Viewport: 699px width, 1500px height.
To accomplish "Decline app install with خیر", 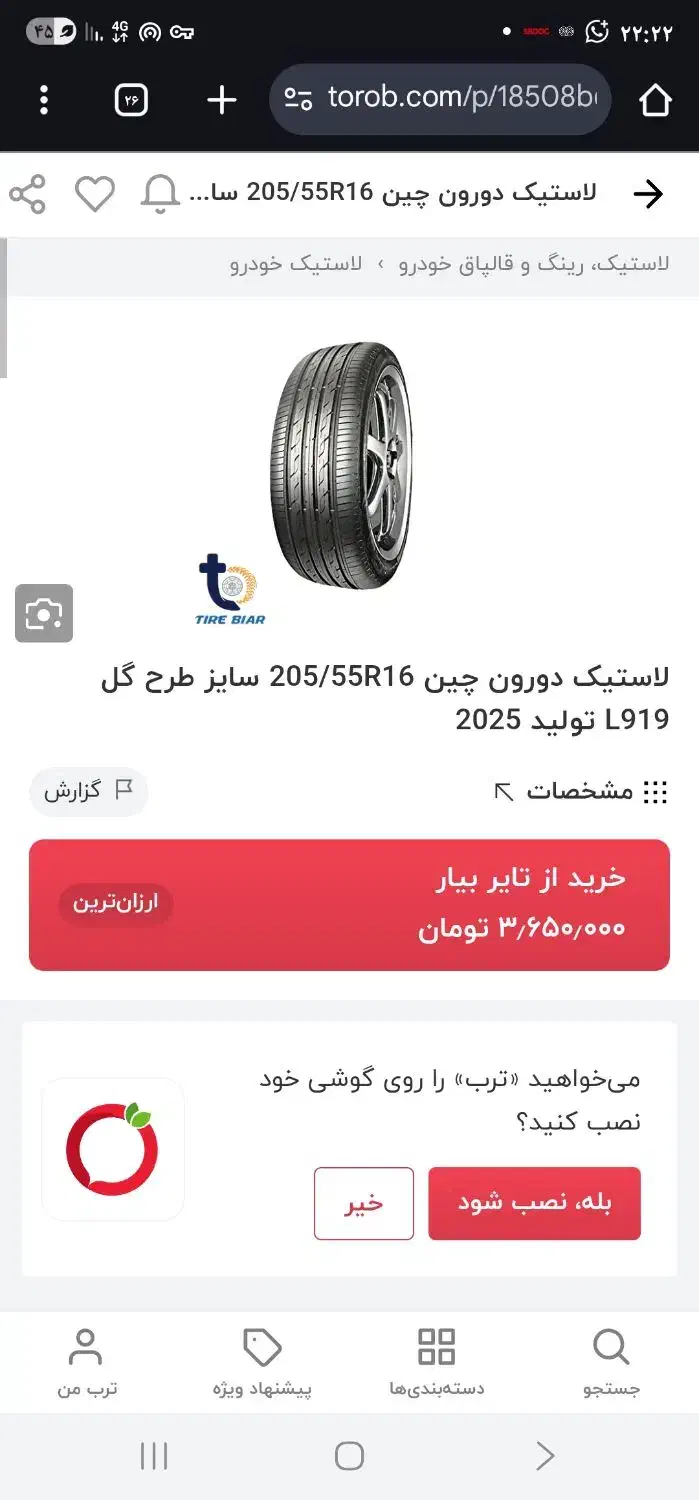I will (364, 1203).
